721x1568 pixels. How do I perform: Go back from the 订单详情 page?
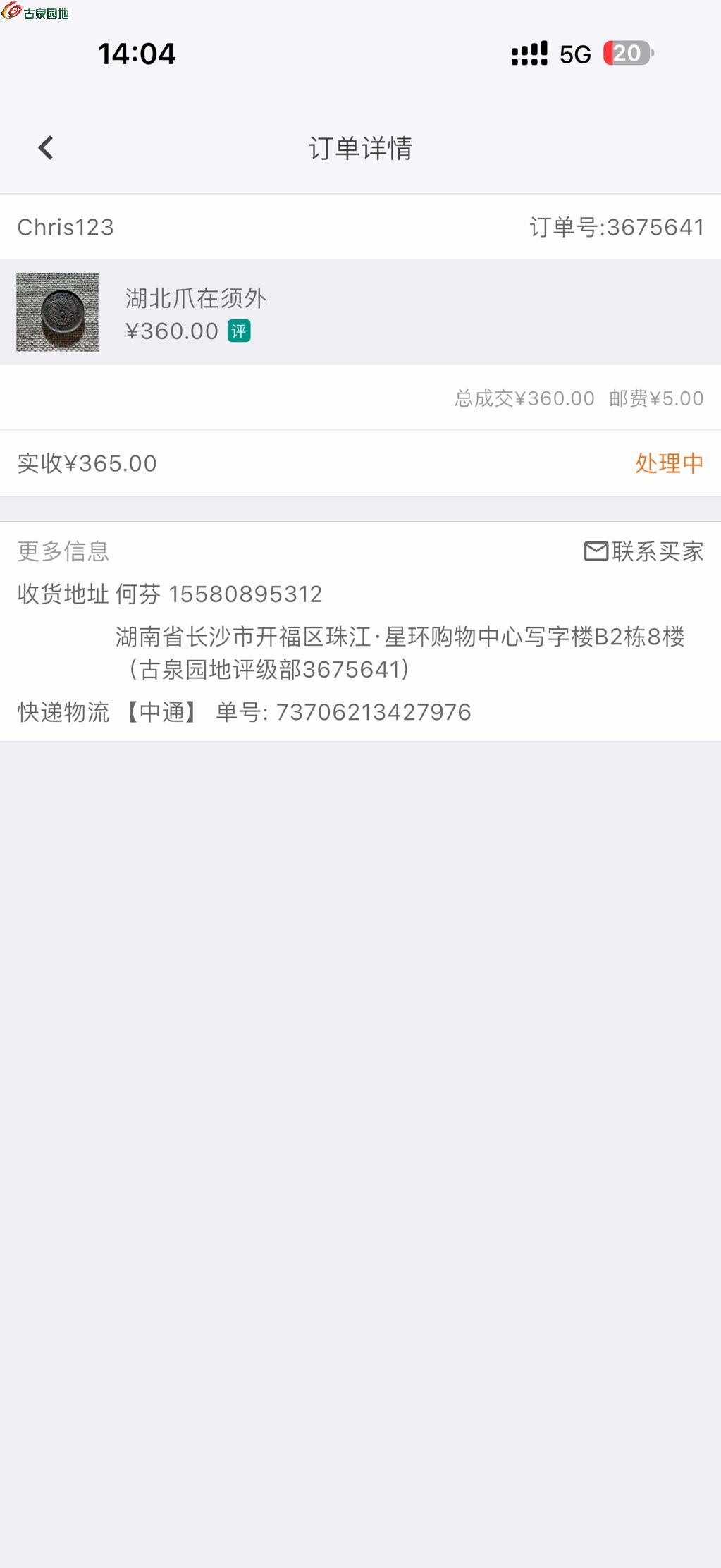[x=46, y=148]
